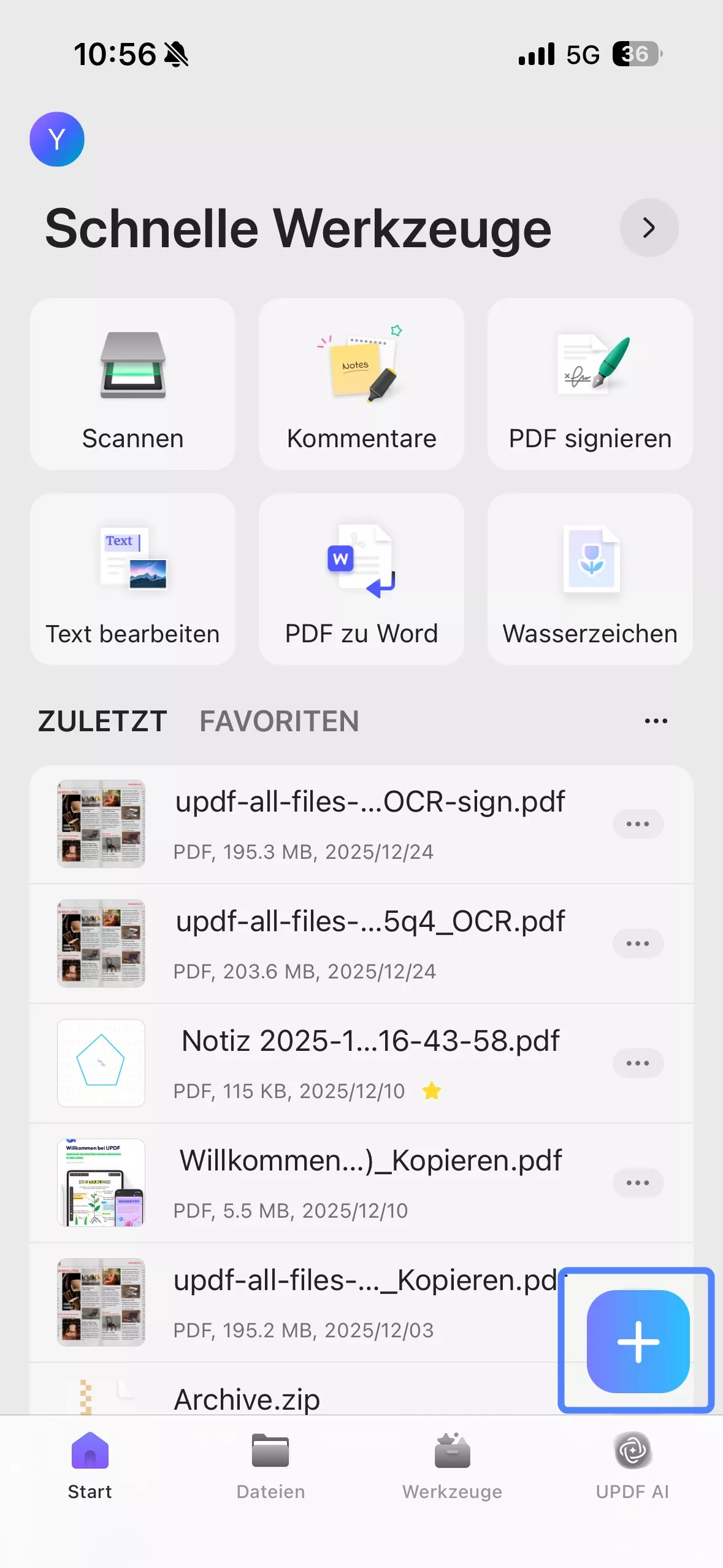Open the recents list sorting menu
The height and width of the screenshot is (1568, 723).
(655, 721)
